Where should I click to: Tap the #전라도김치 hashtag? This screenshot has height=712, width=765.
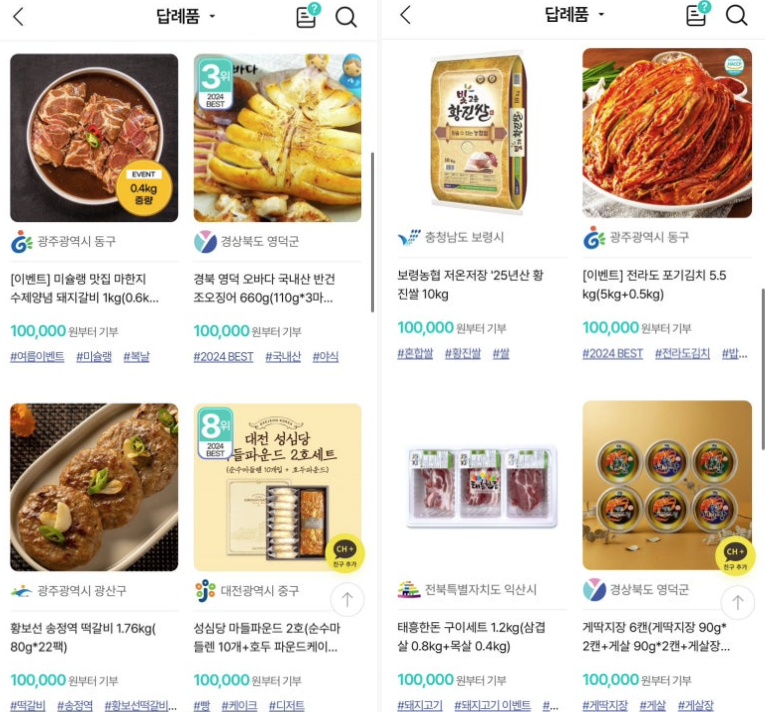pos(682,353)
